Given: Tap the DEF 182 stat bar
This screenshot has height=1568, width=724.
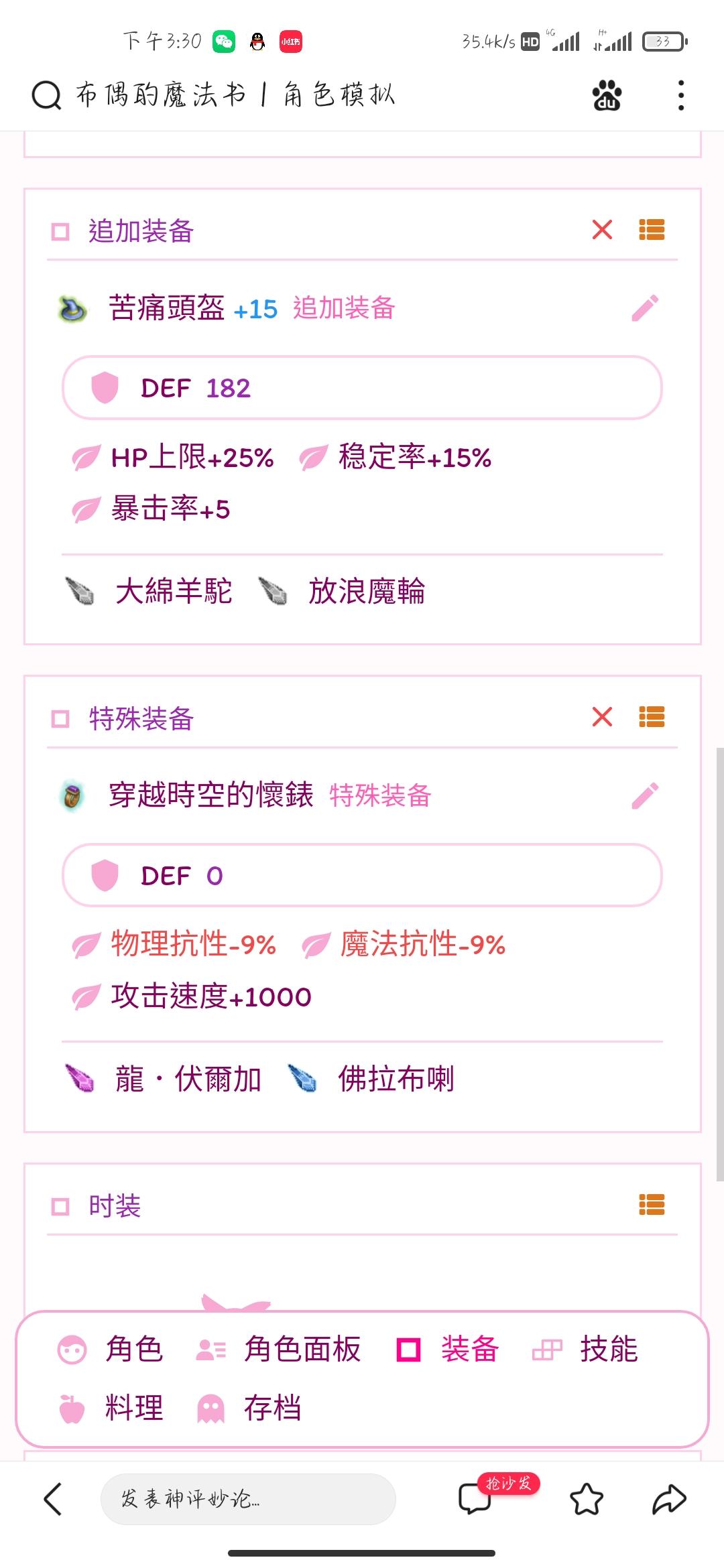Looking at the screenshot, I should (362, 387).
